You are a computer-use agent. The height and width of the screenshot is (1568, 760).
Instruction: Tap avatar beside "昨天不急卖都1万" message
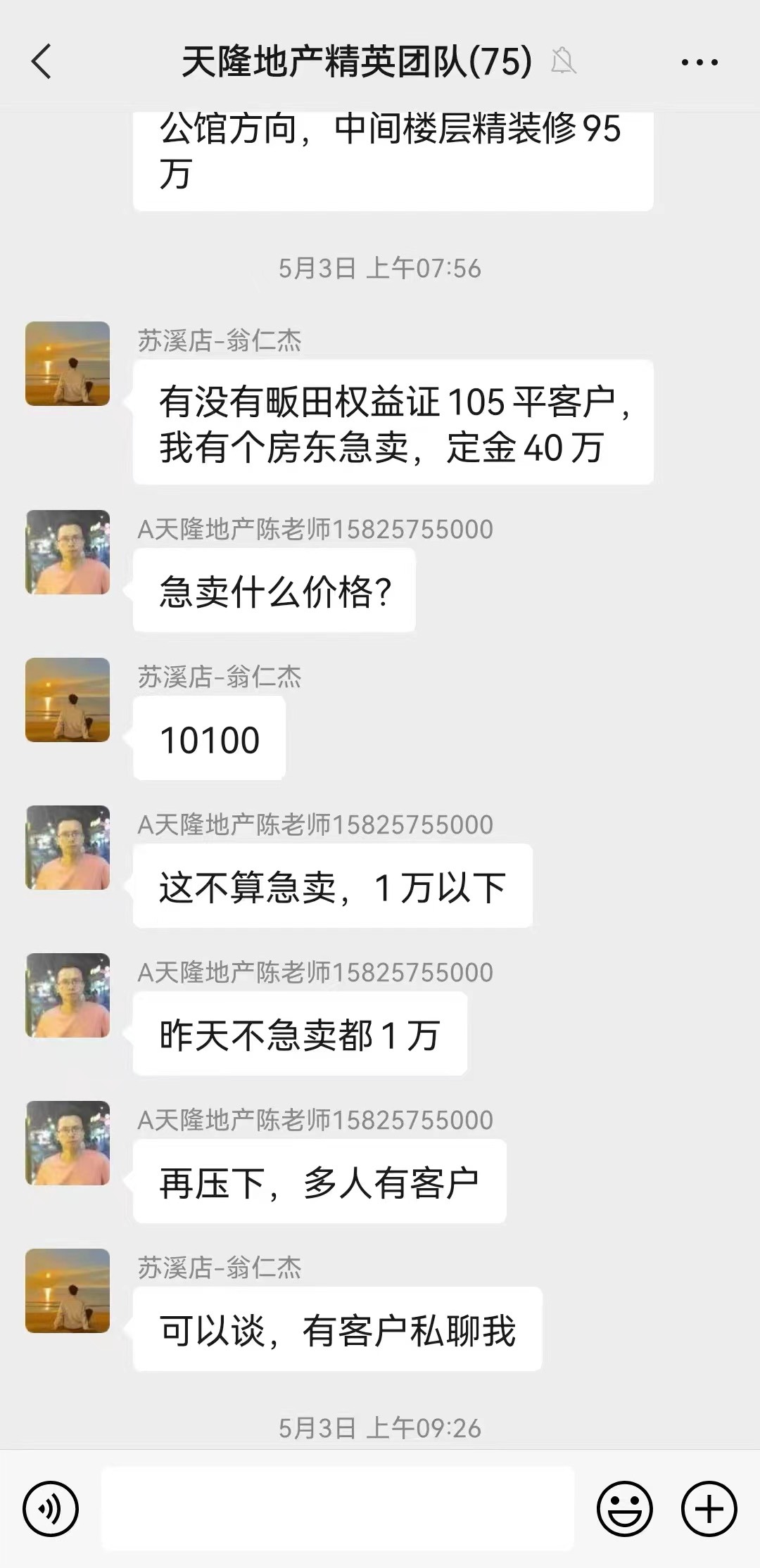click(x=68, y=995)
